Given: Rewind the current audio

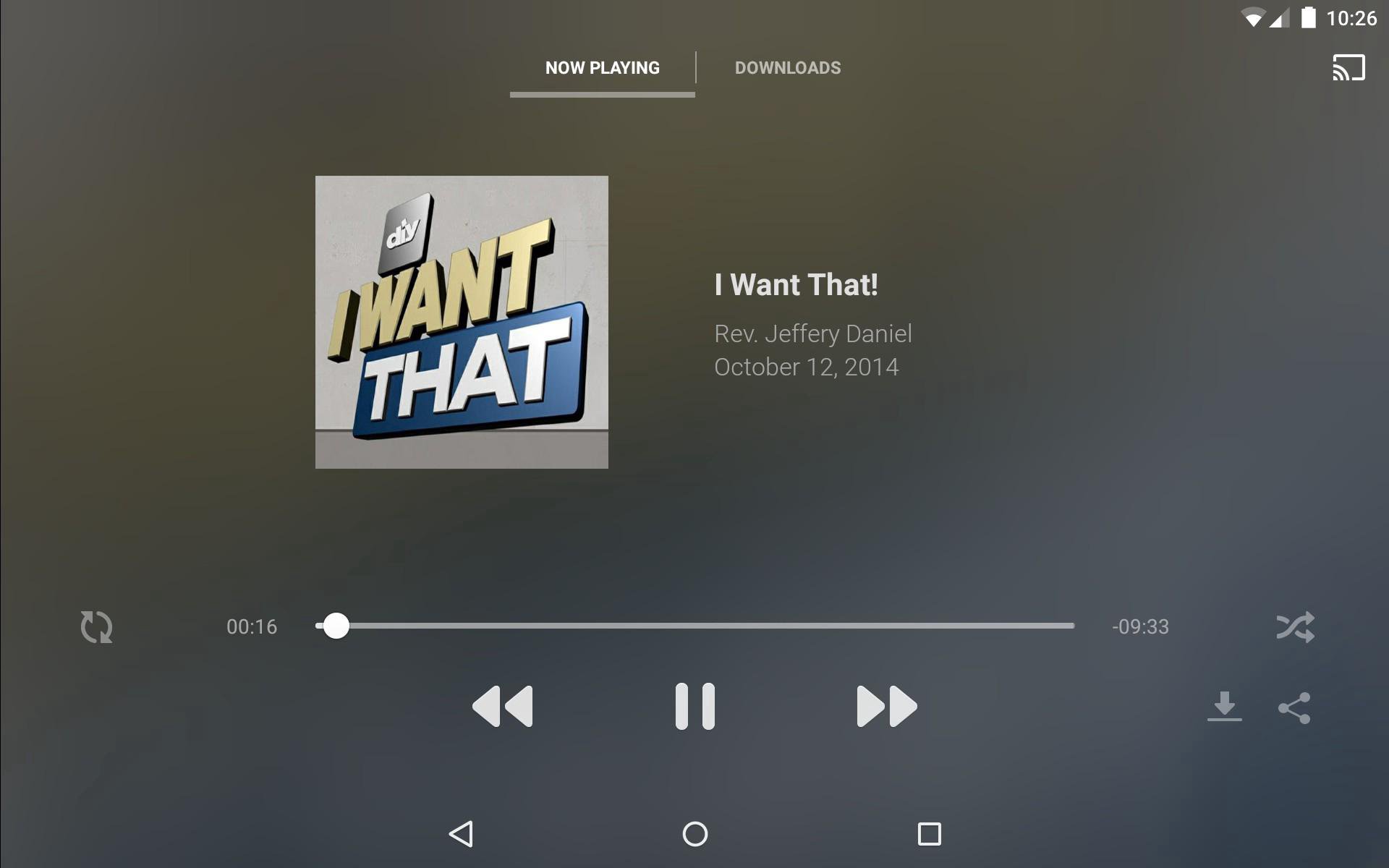Looking at the screenshot, I should point(503,706).
